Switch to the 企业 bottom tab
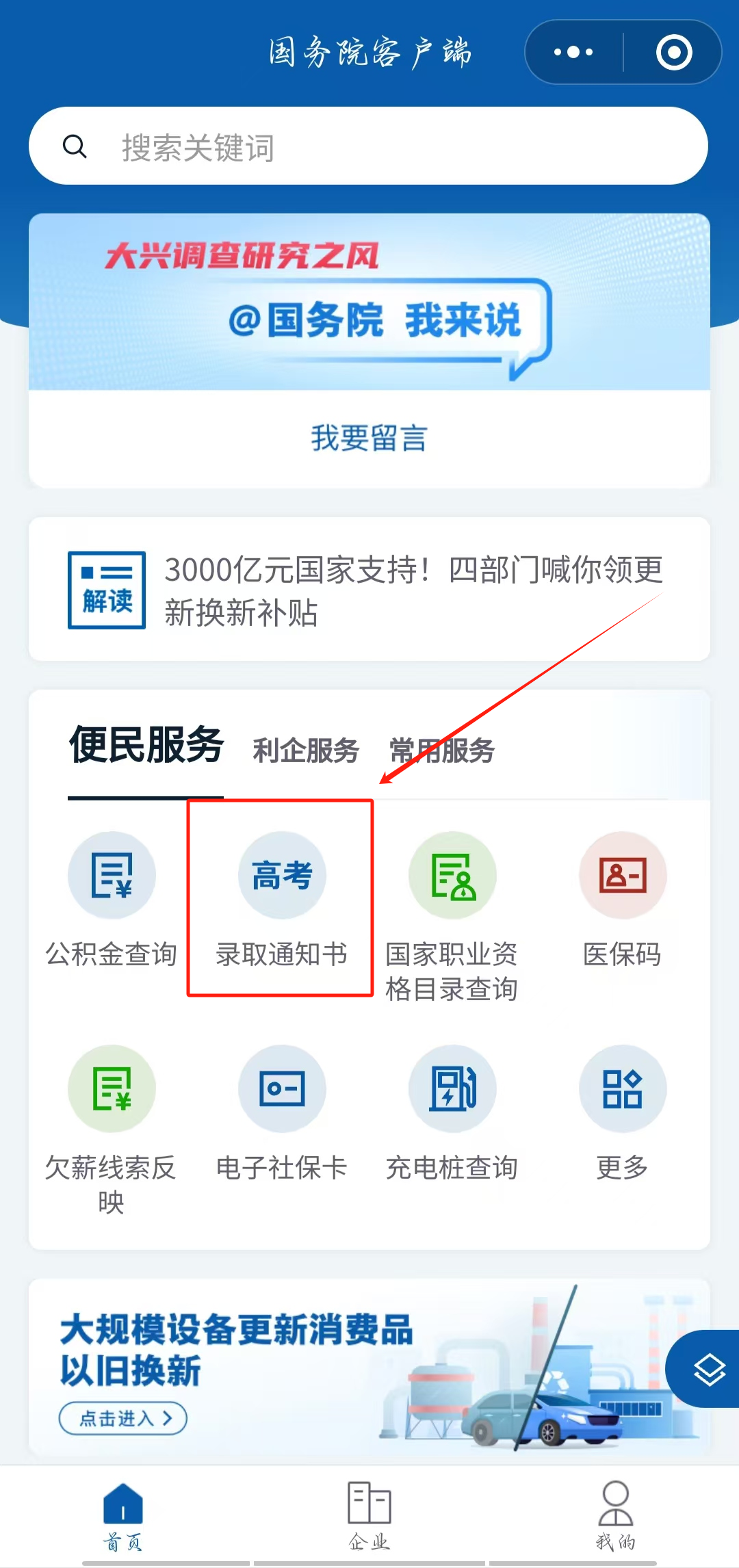The height and width of the screenshot is (1568, 739). click(x=369, y=1515)
